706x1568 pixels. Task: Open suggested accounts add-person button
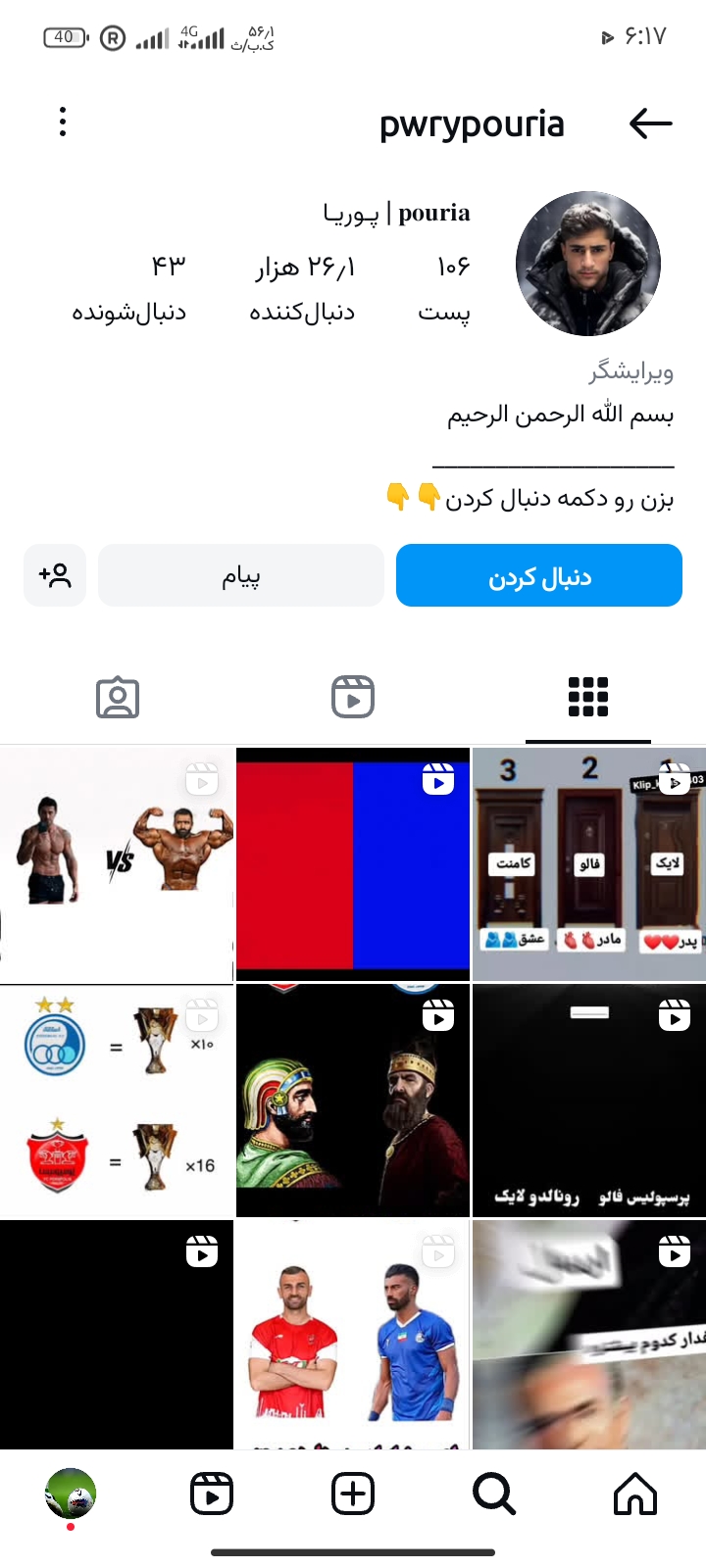pyautogui.click(x=55, y=576)
